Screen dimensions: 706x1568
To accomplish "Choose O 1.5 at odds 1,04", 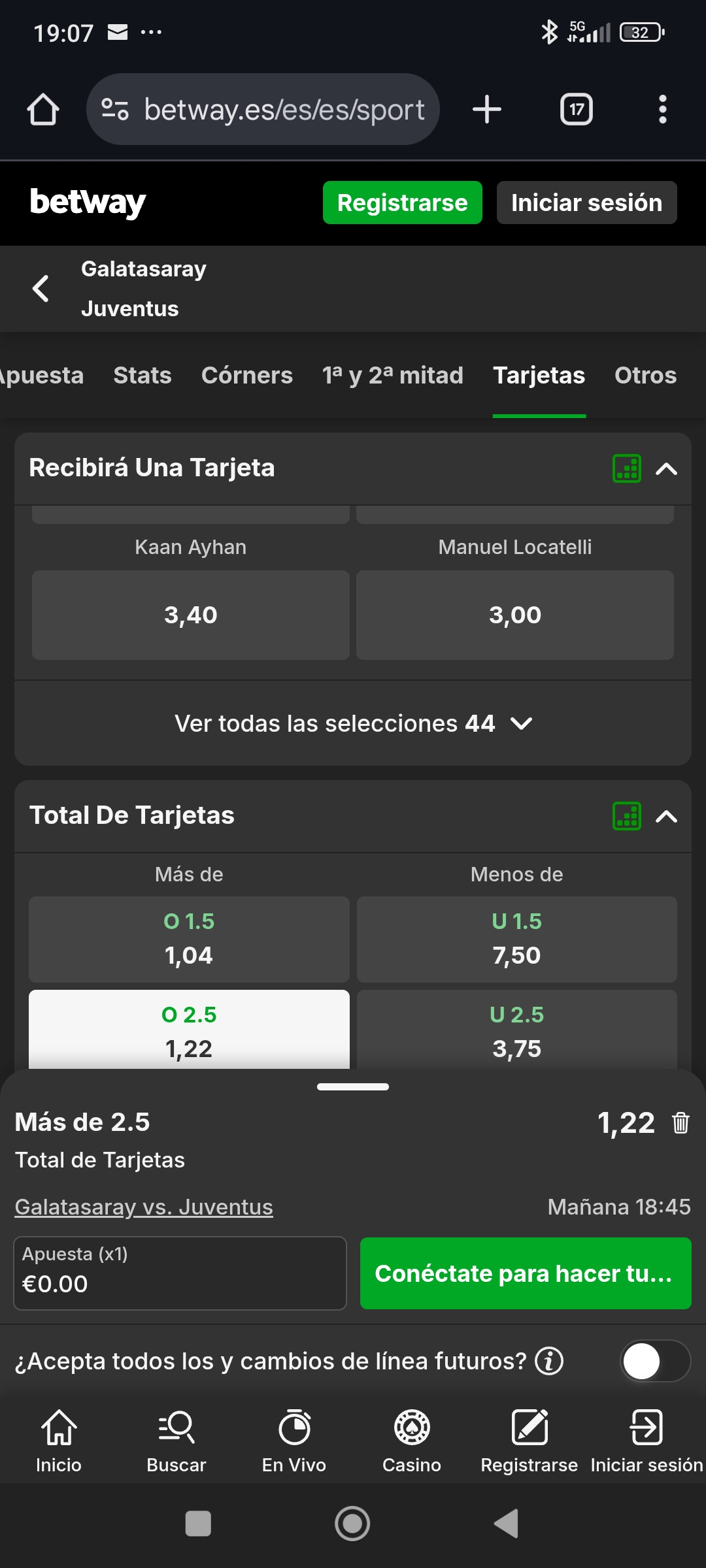I will click(x=189, y=939).
